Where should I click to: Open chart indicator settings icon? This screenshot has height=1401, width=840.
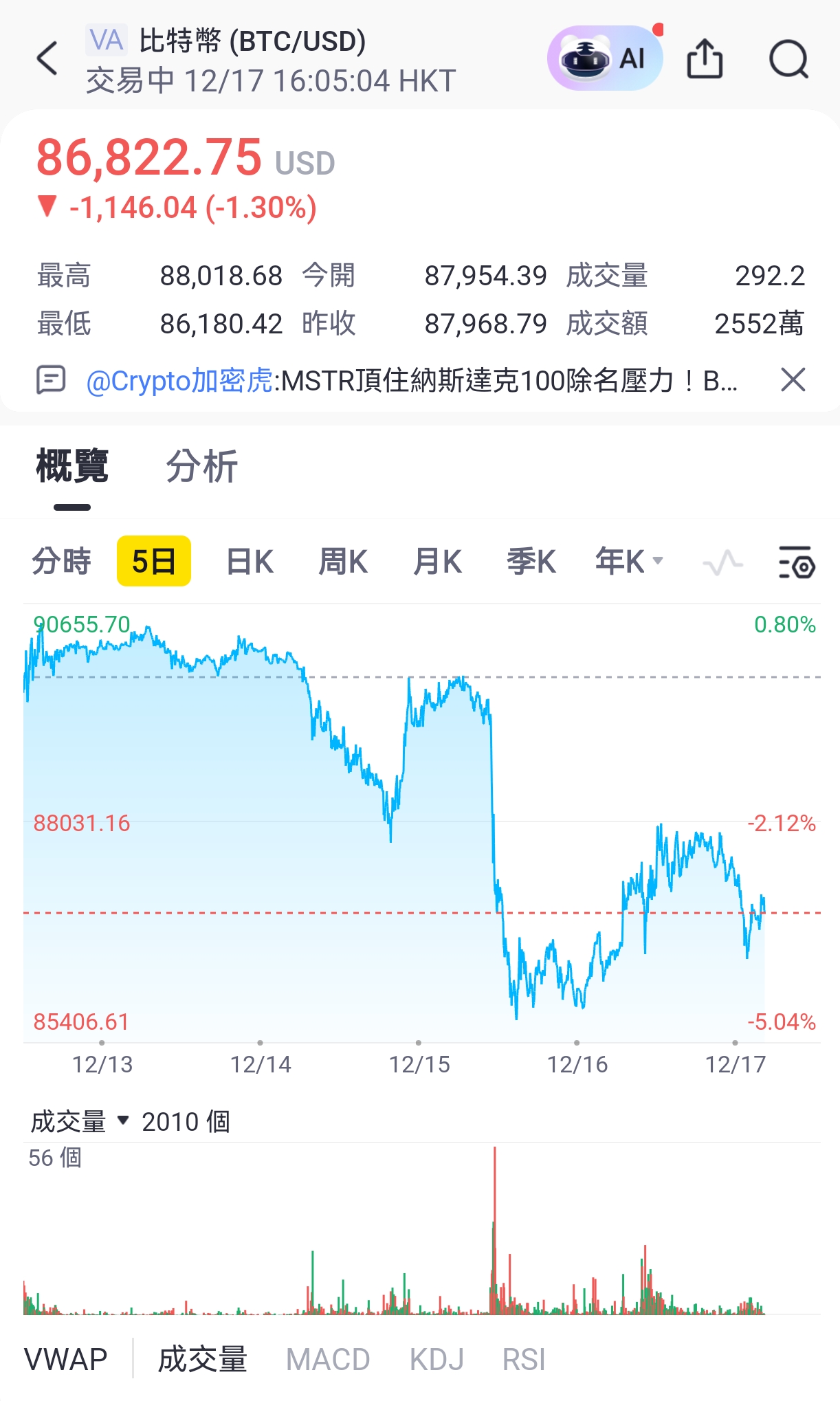[796, 562]
